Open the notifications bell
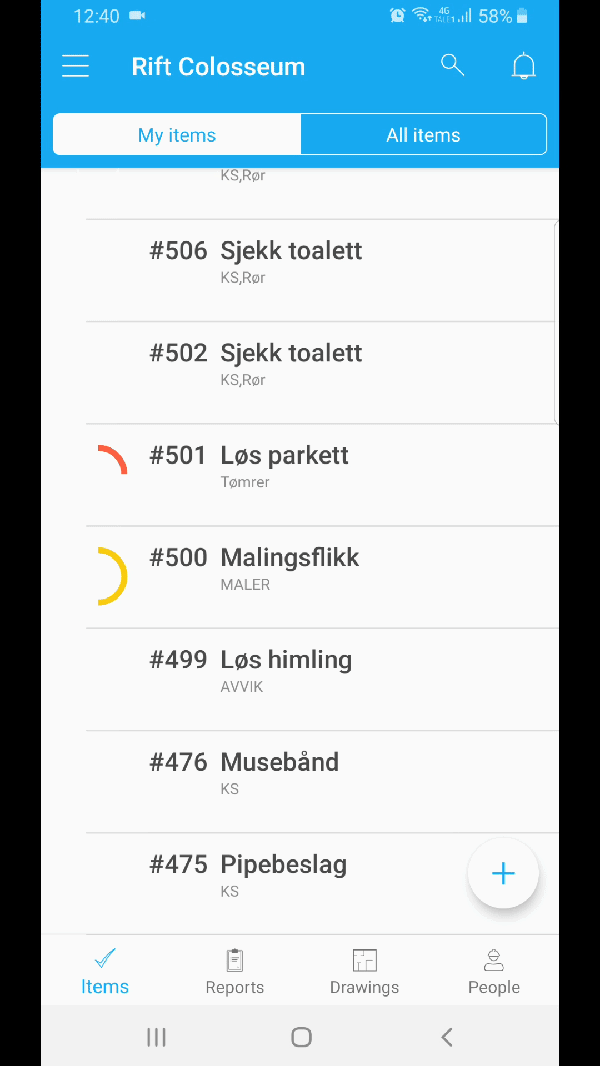 (523, 67)
